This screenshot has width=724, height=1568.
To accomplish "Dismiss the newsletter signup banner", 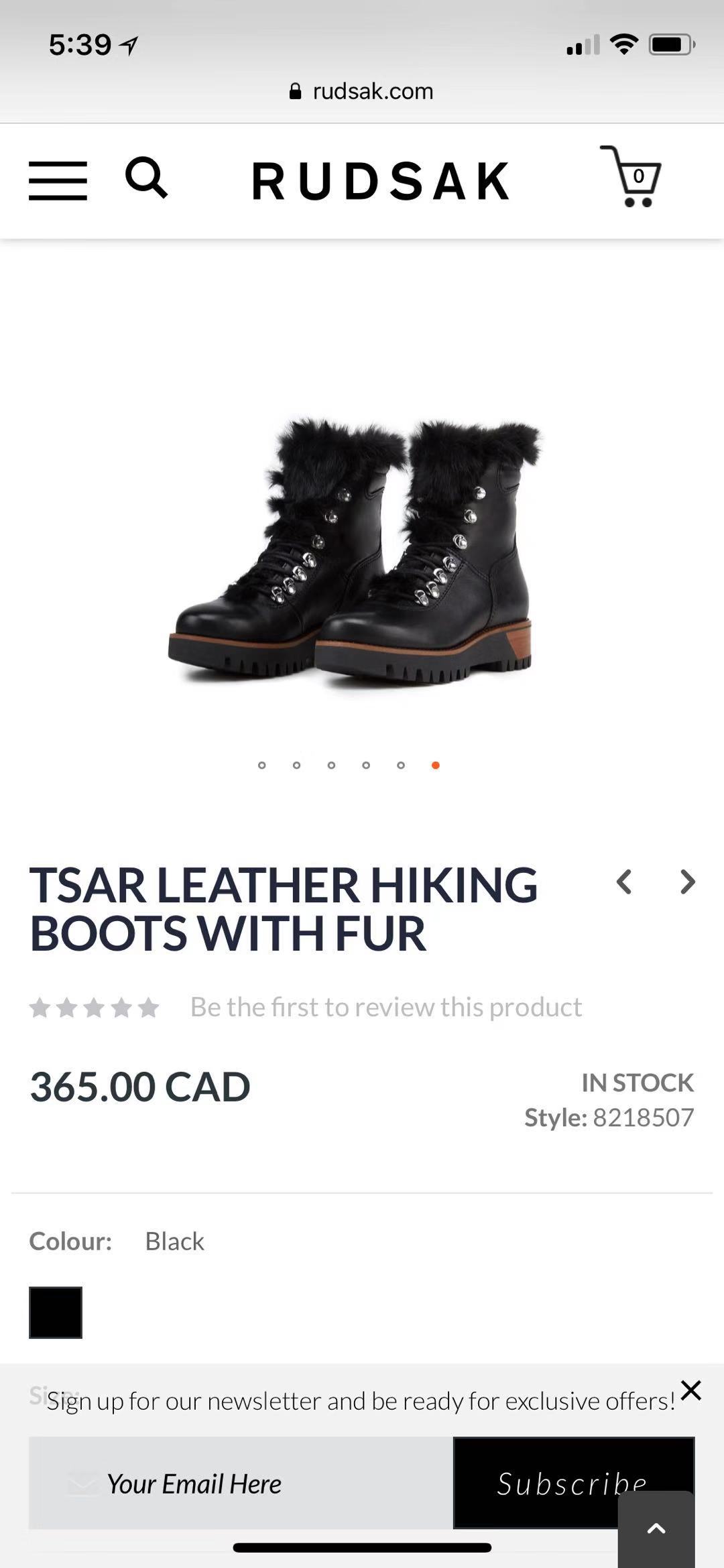I will pyautogui.click(x=690, y=1390).
